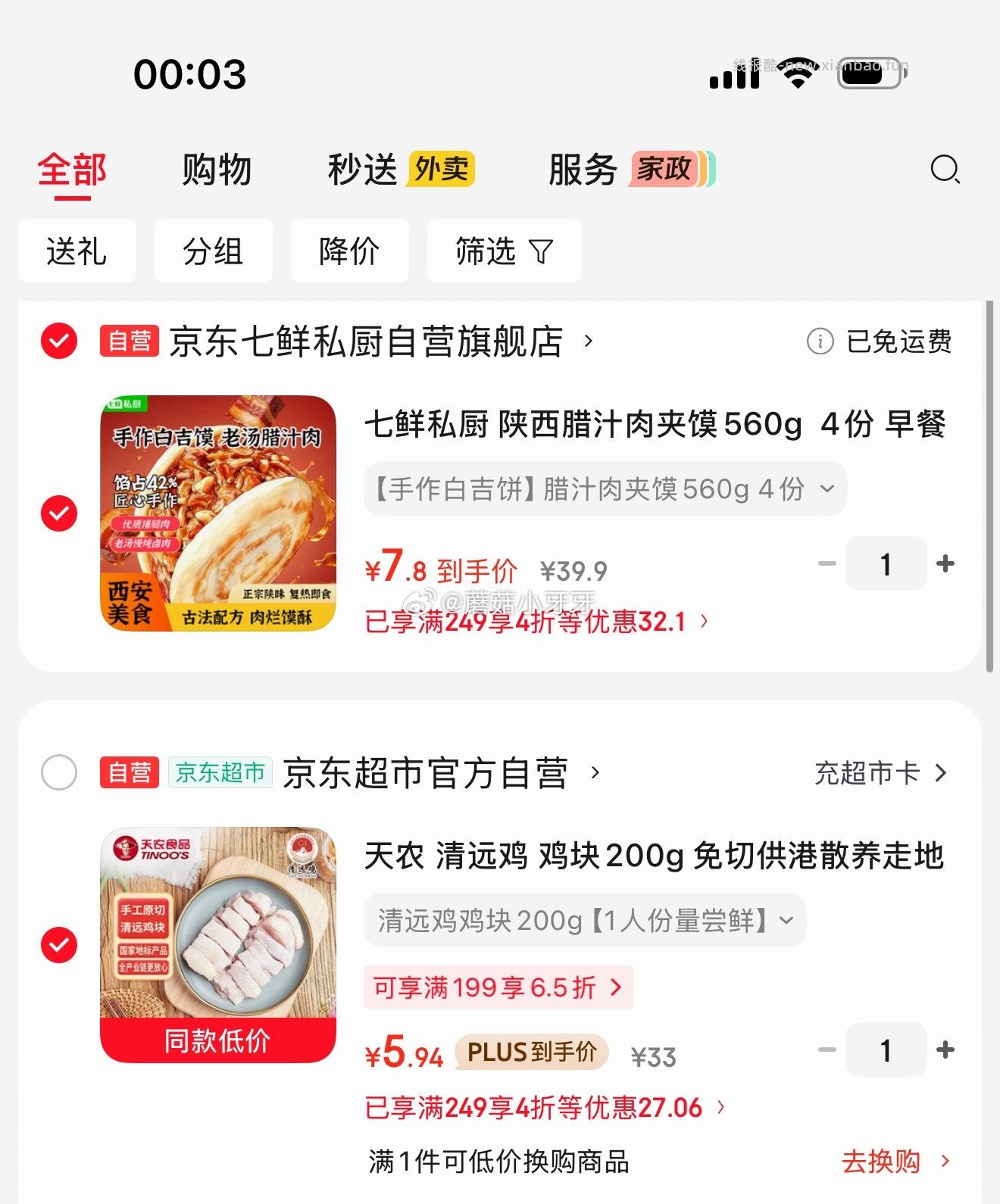Tap the 家政 badge next to 服务

pyautogui.click(x=661, y=170)
